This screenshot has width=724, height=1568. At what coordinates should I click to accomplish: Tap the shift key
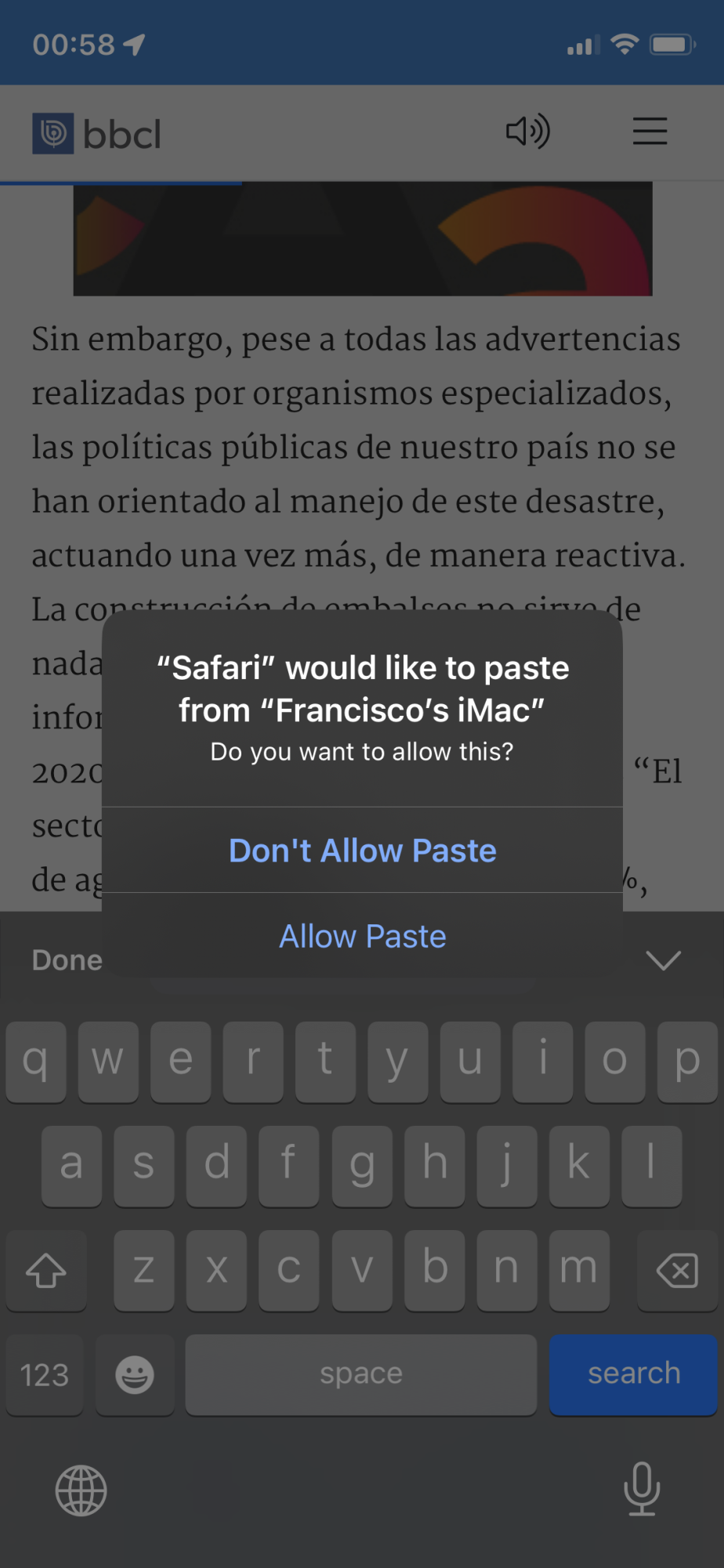coord(46,1270)
